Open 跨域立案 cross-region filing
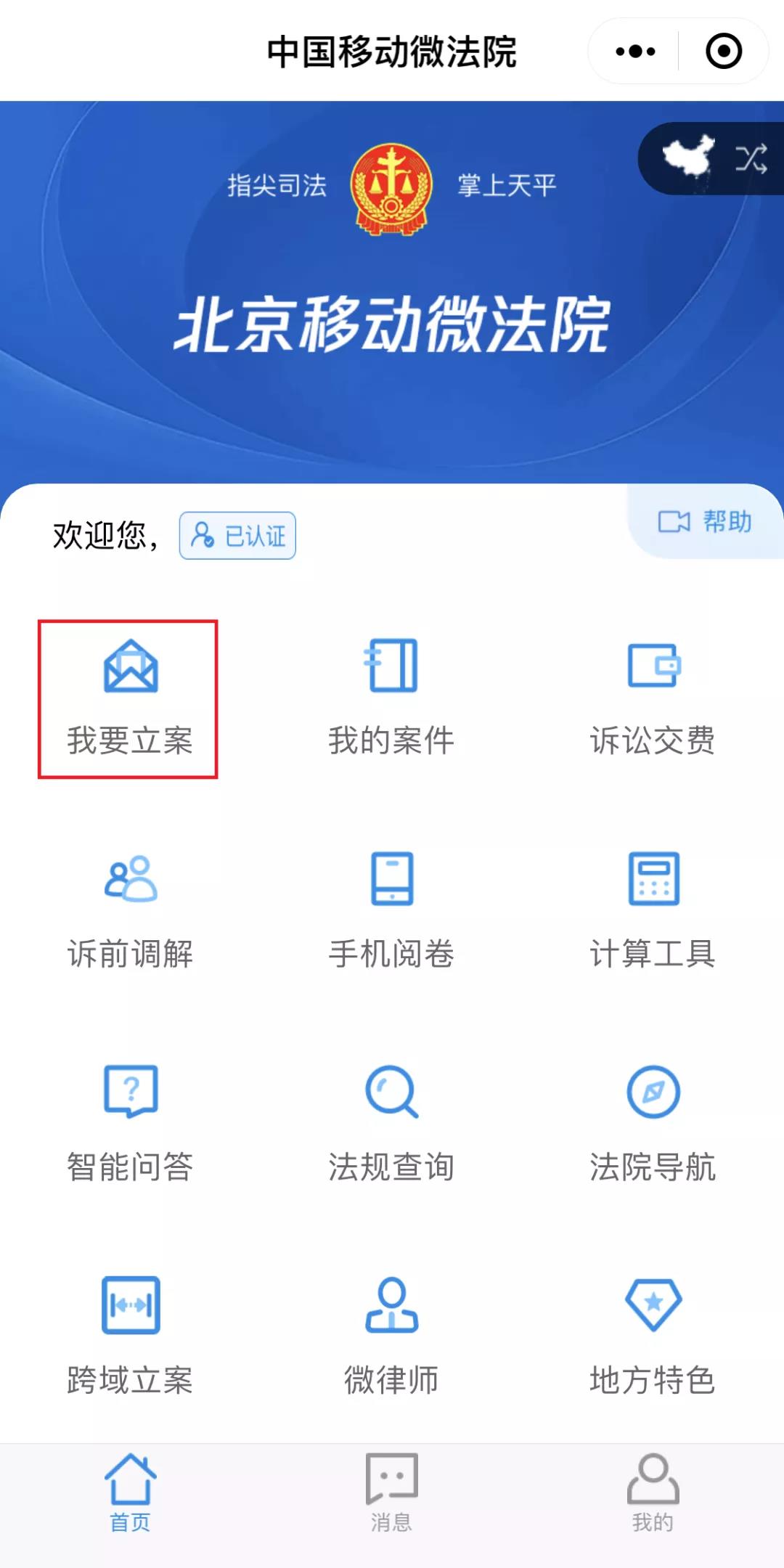Screen dimensions: 784x1568 point(130,1337)
